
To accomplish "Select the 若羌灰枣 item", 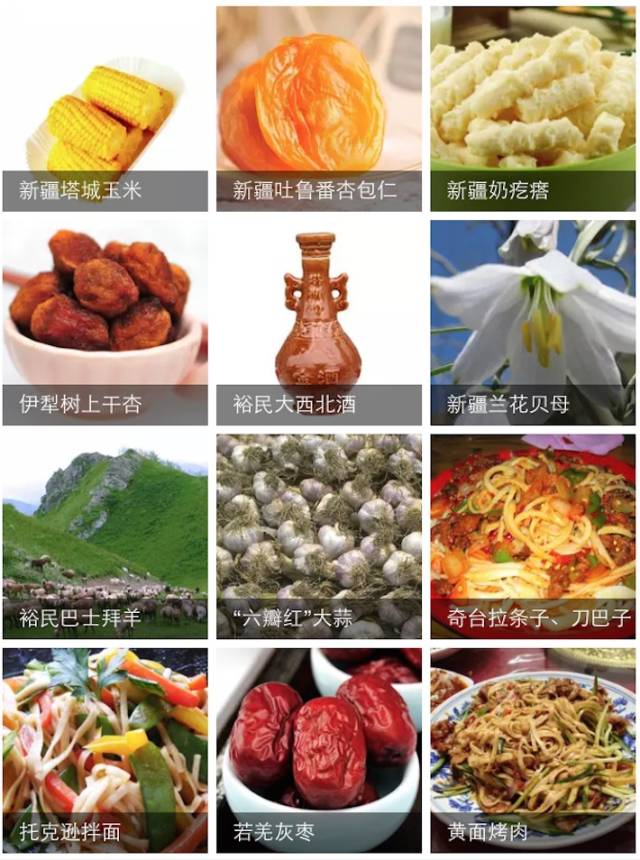I will 319,750.
